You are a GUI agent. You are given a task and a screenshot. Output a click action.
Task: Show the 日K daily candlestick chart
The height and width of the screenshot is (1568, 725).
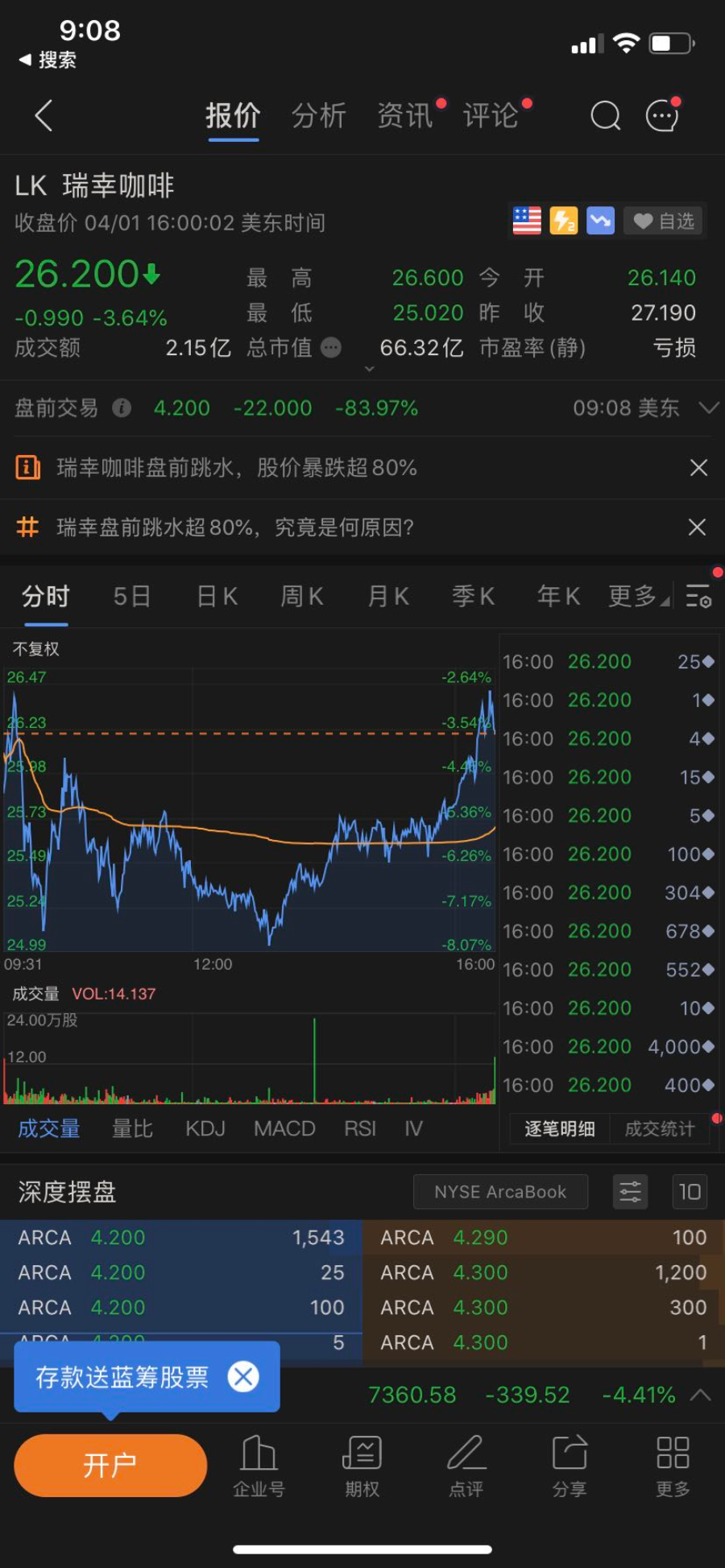[217, 597]
